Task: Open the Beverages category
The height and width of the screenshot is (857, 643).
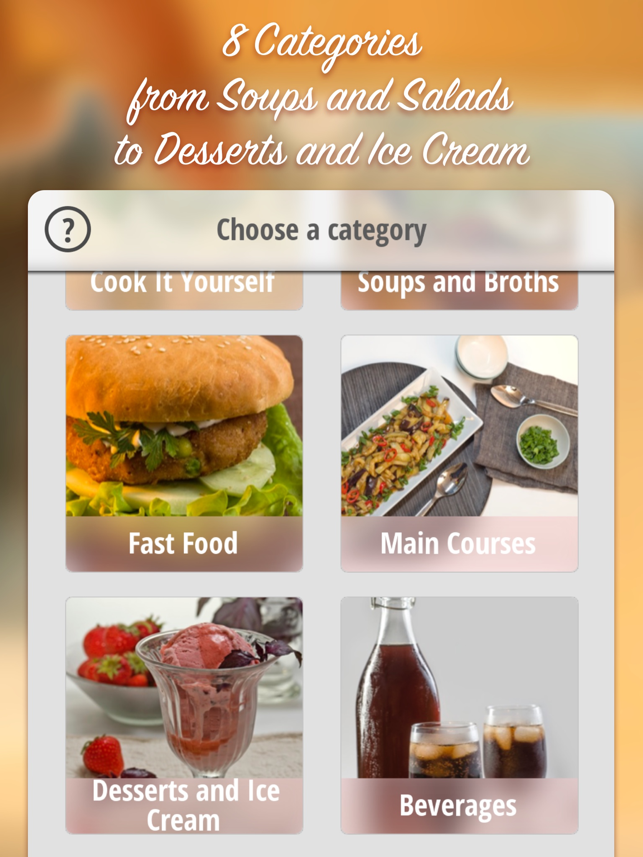Action: pyautogui.click(x=459, y=715)
